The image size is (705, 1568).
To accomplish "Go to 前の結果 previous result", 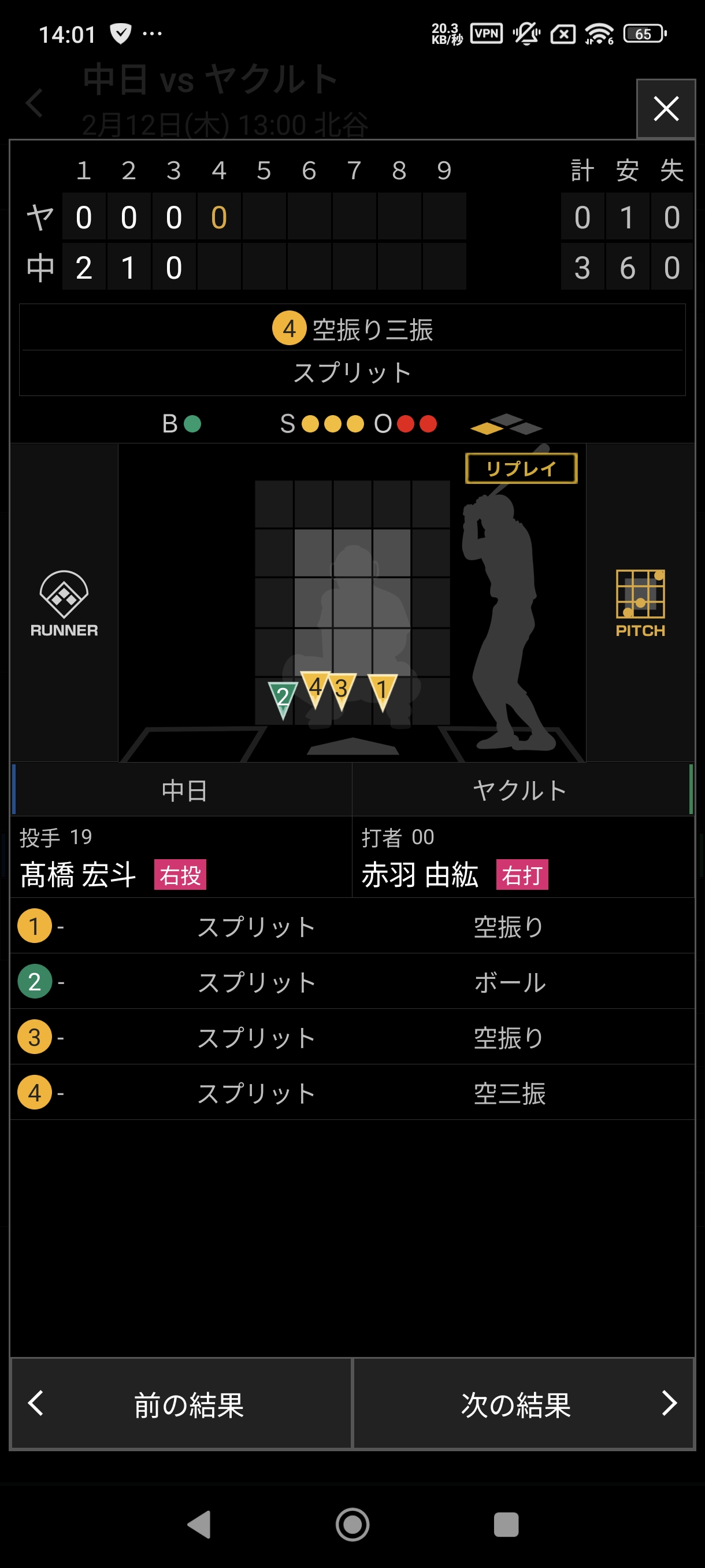I will (181, 1403).
